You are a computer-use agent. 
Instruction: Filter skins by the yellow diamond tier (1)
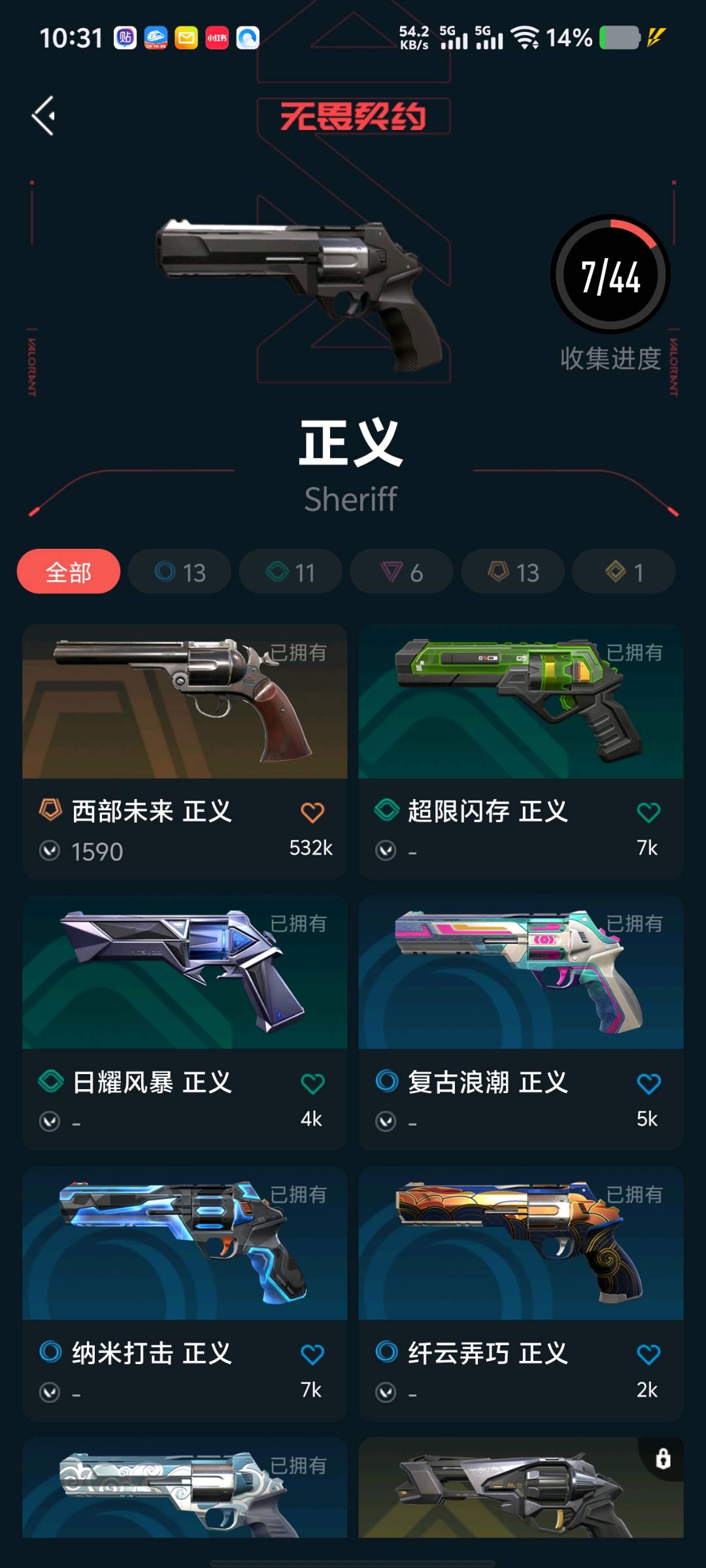click(624, 572)
